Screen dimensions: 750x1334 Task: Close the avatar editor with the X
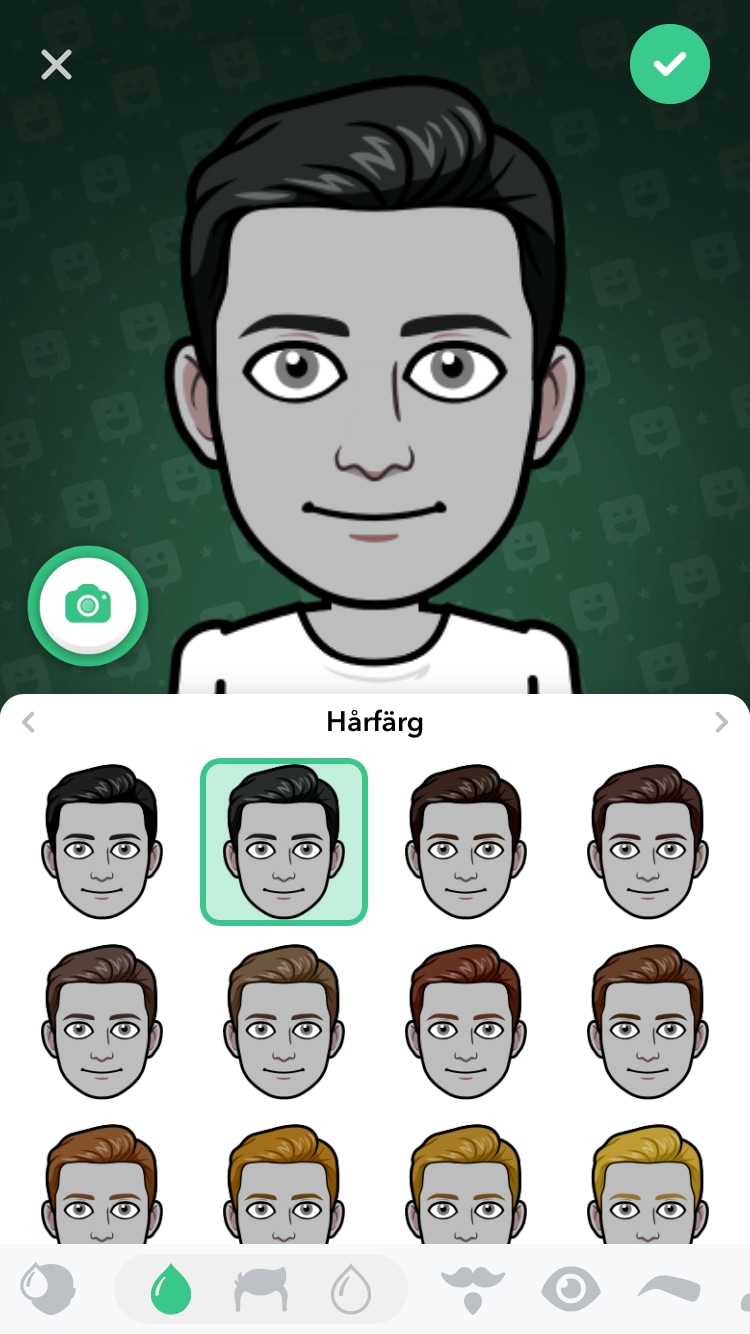click(56, 66)
